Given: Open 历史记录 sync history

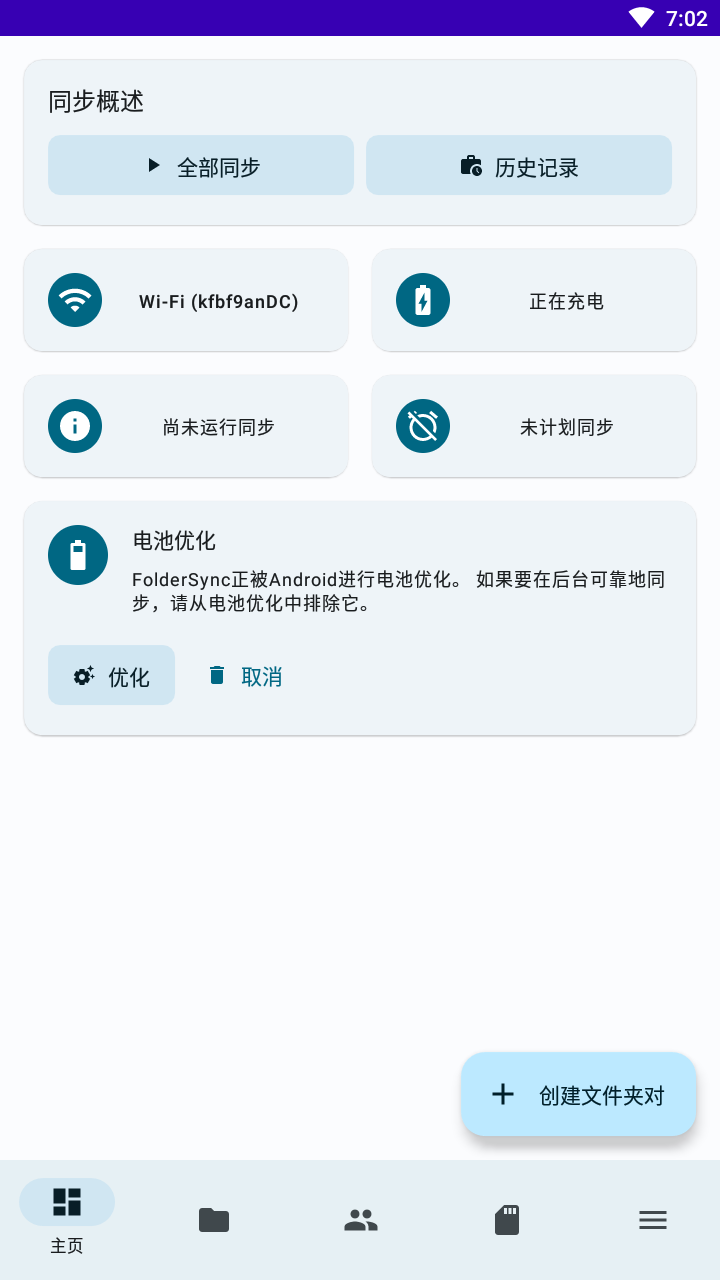Looking at the screenshot, I should 519,165.
